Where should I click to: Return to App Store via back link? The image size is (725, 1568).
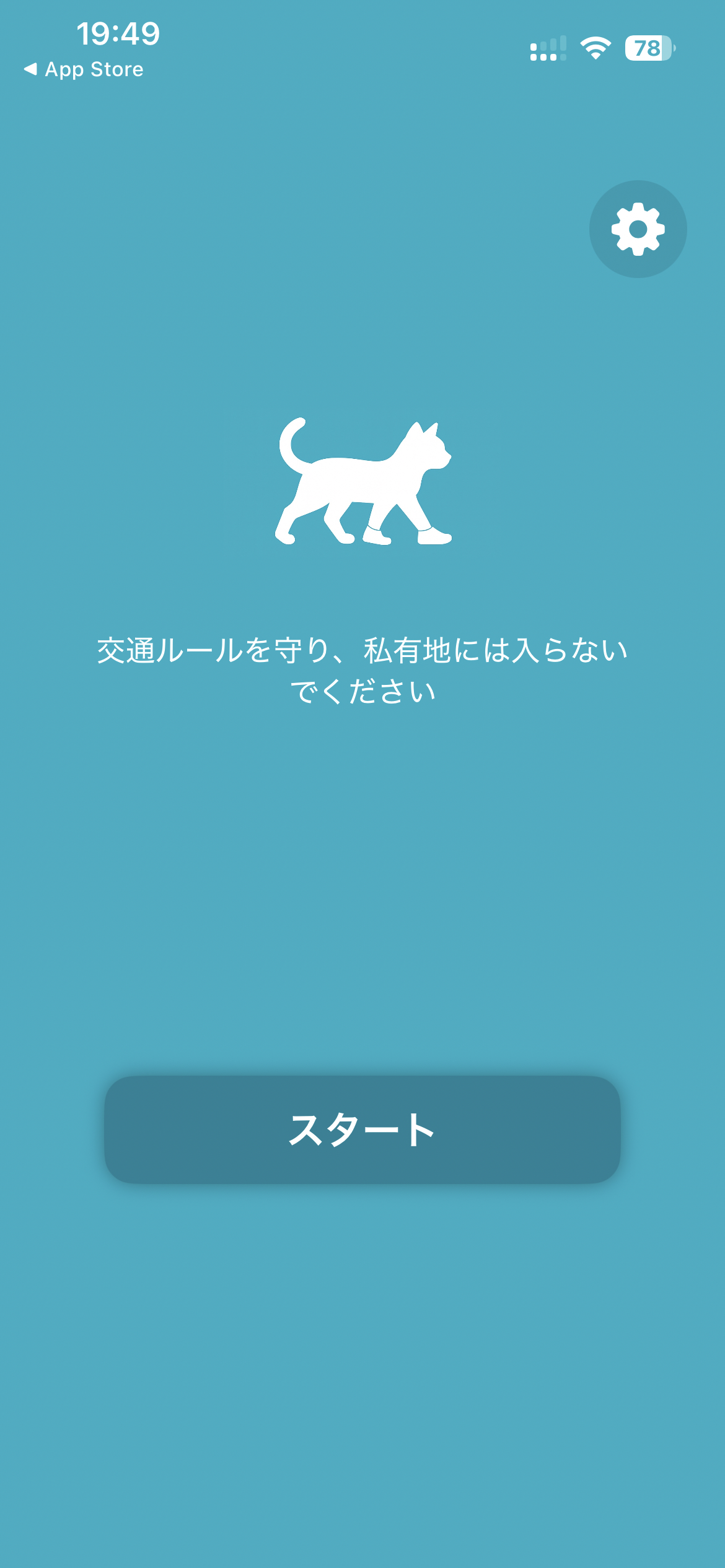pos(84,69)
